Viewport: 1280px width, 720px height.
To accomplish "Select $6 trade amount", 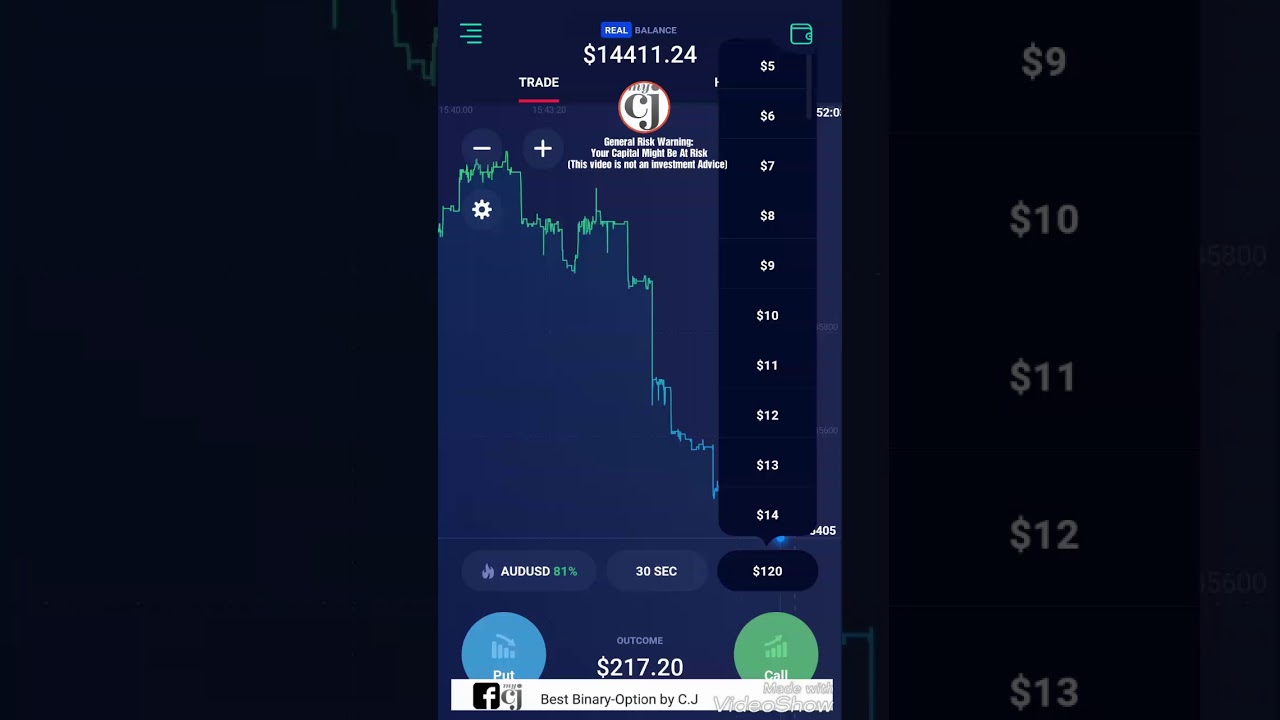I will [x=767, y=116].
